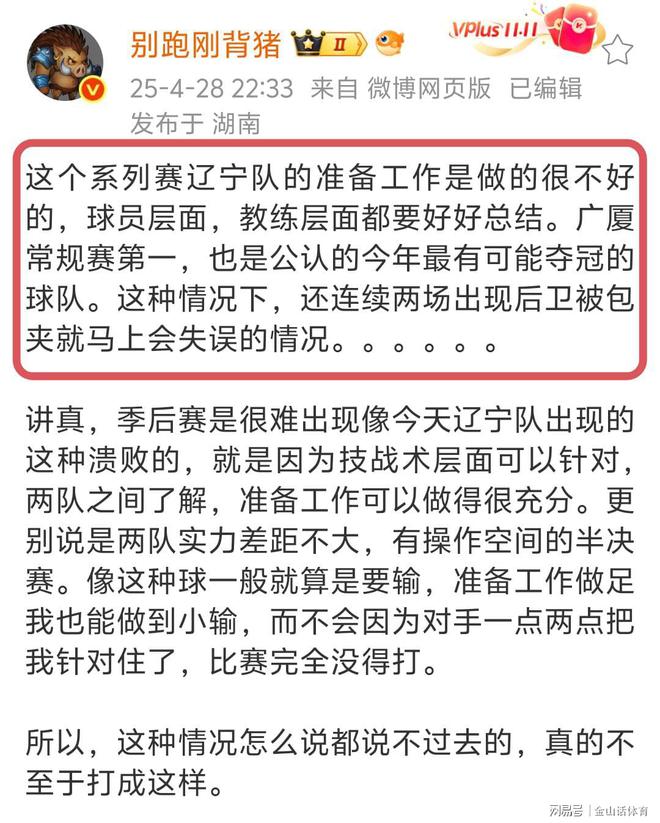
Task: Open 别跑刚背猪's profile avatar
Action: (x=64, y=63)
